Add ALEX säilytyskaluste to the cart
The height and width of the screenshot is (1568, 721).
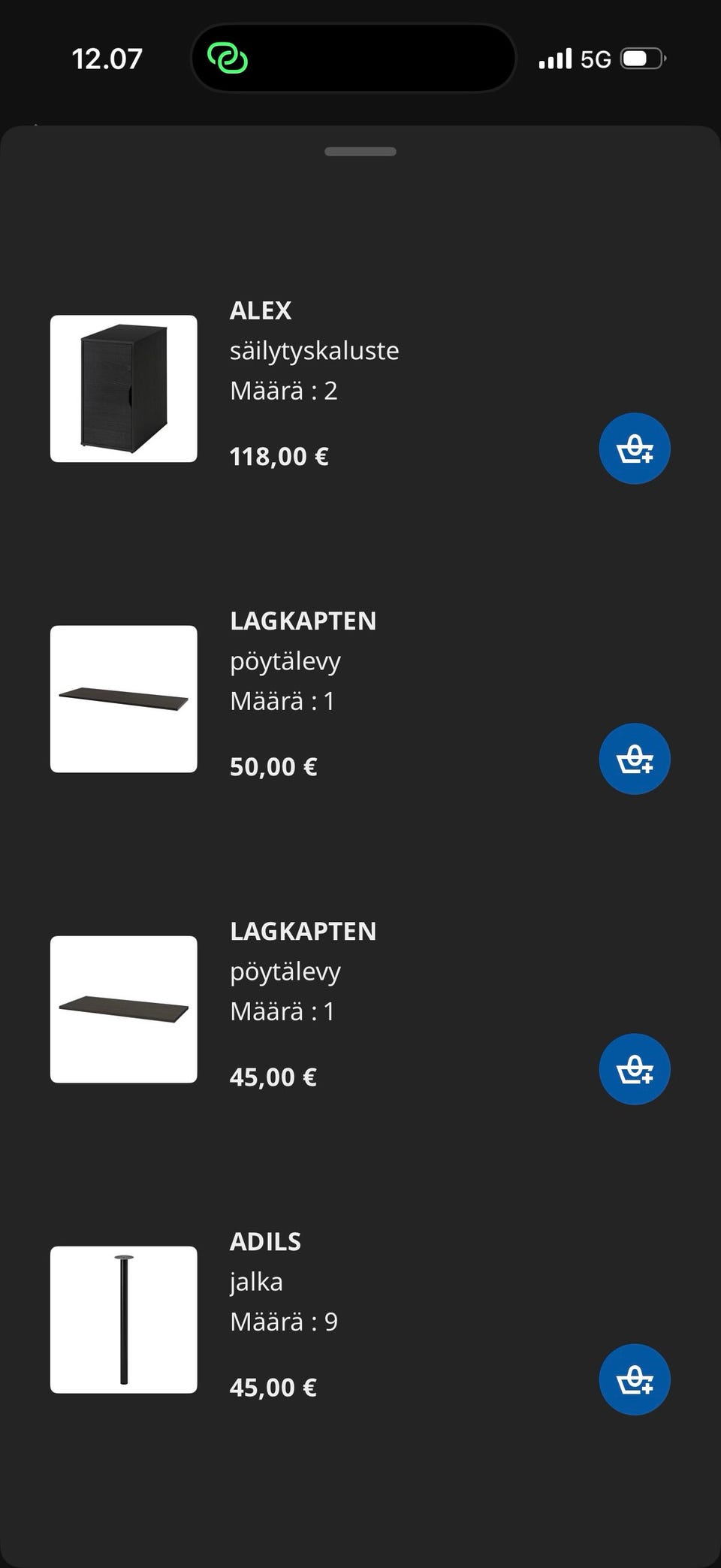(634, 449)
